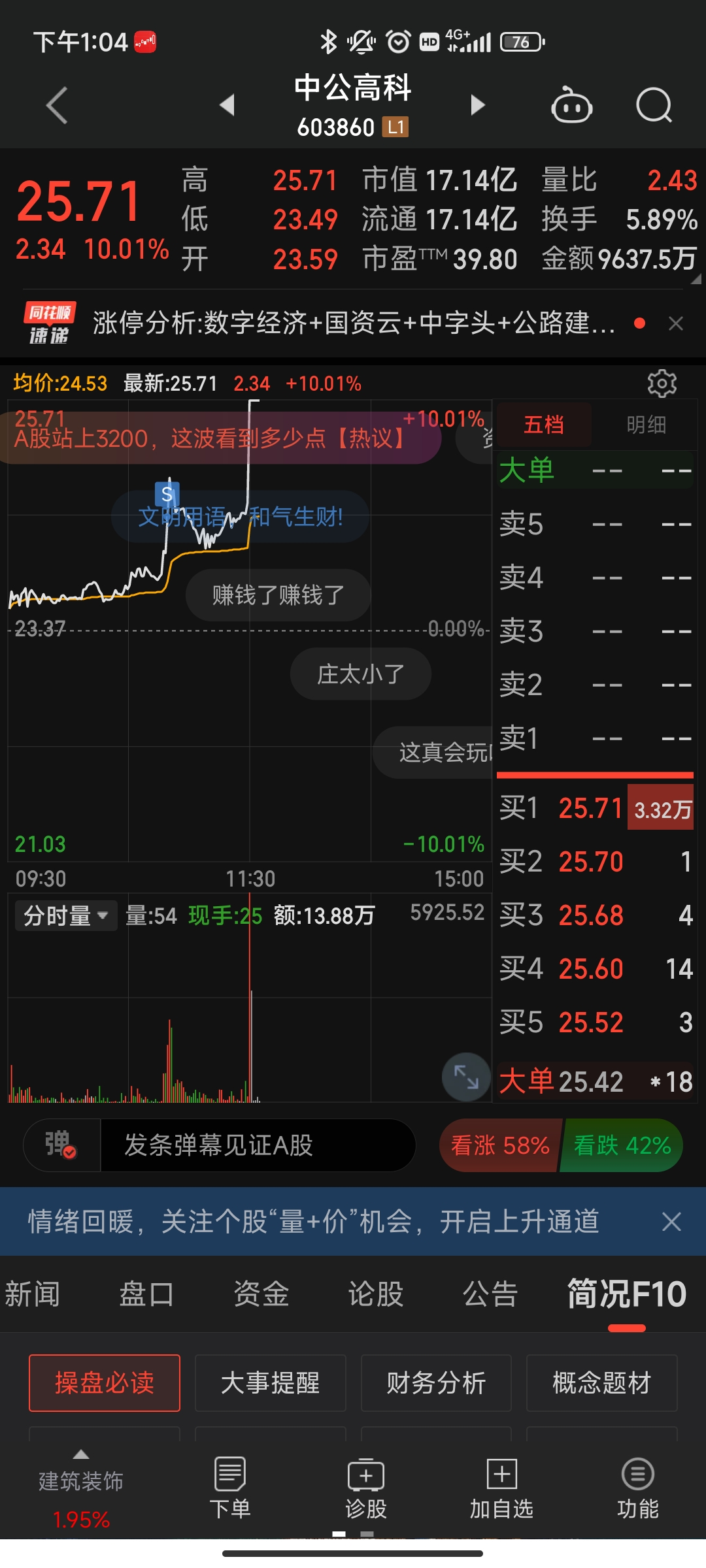Viewport: 706px width, 1568px height.
Task: Close the 涨停分析 news banner
Action: [x=676, y=323]
